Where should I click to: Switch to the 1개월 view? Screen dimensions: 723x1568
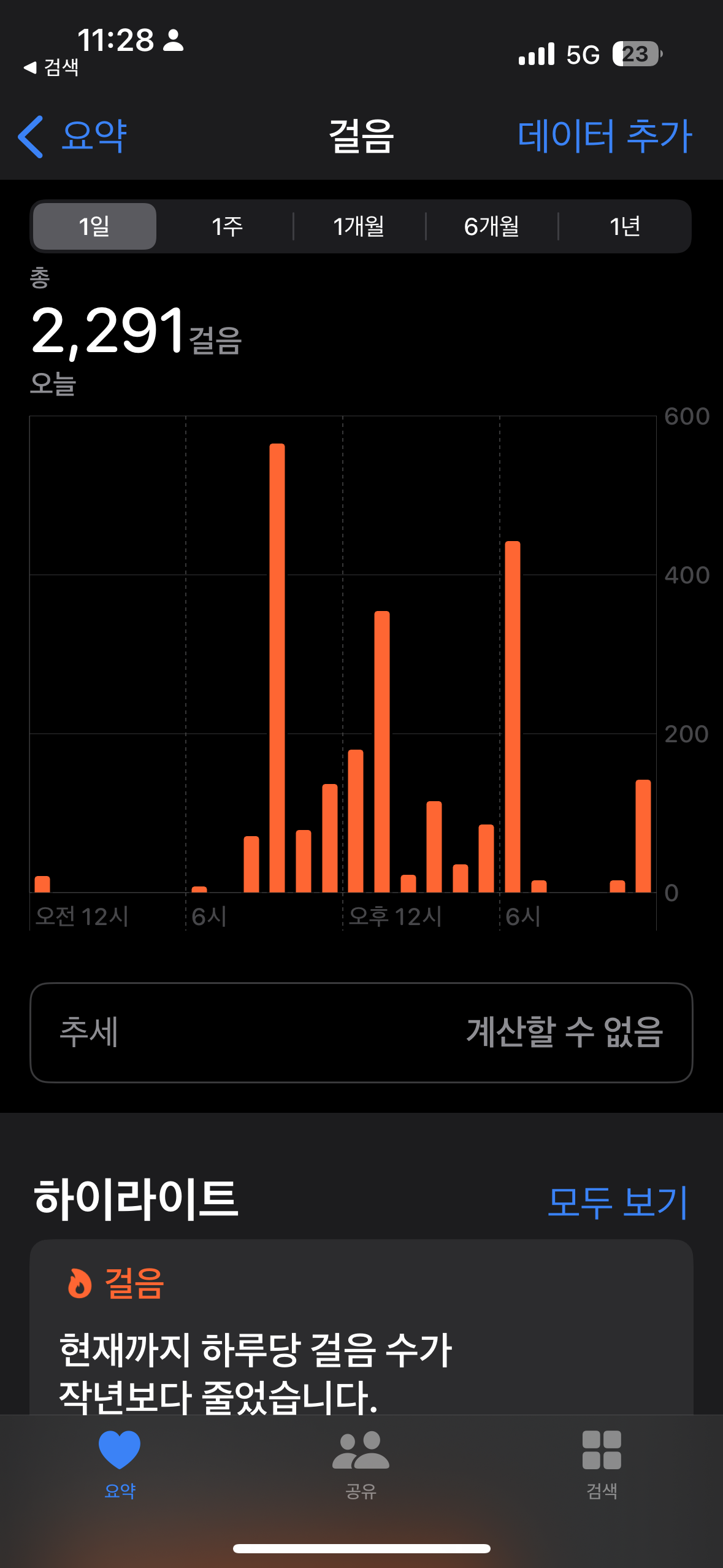tap(359, 226)
